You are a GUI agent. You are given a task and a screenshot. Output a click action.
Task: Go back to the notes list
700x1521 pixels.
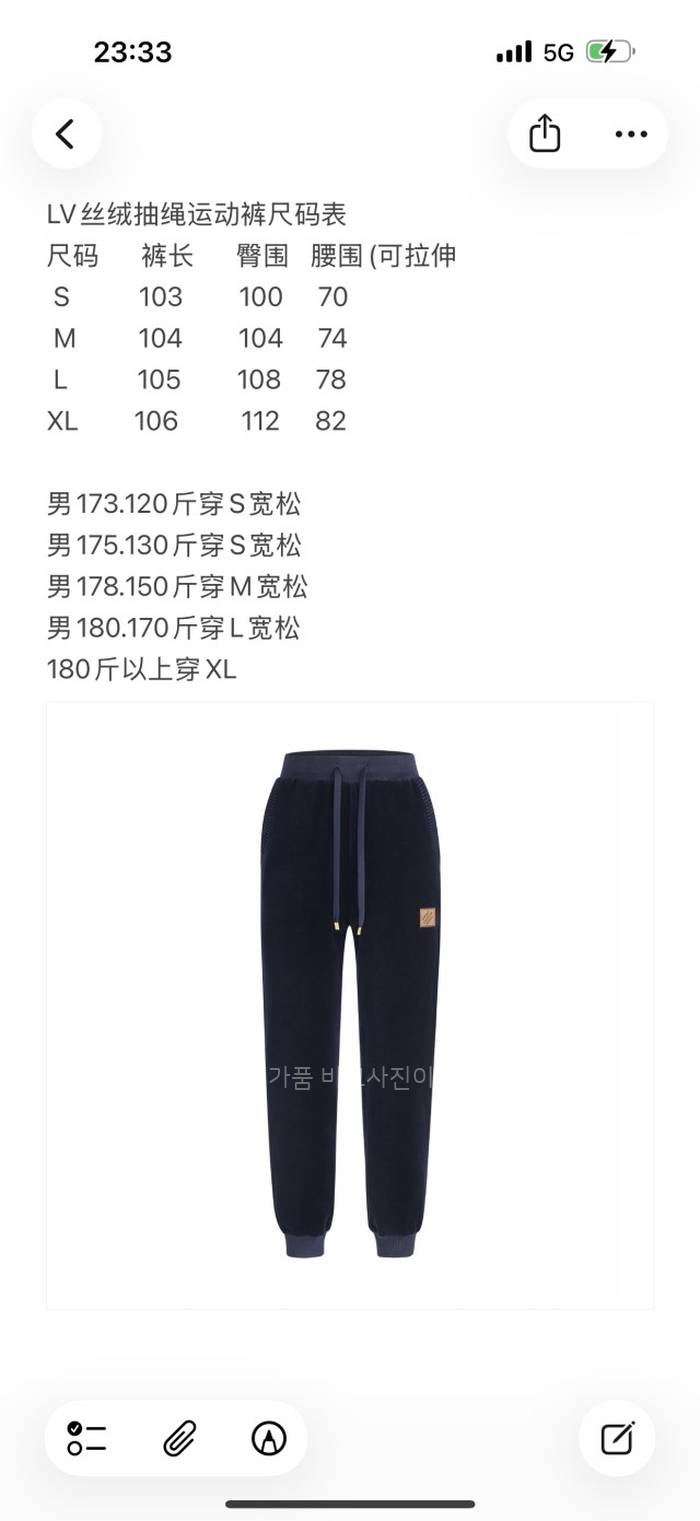click(66, 134)
